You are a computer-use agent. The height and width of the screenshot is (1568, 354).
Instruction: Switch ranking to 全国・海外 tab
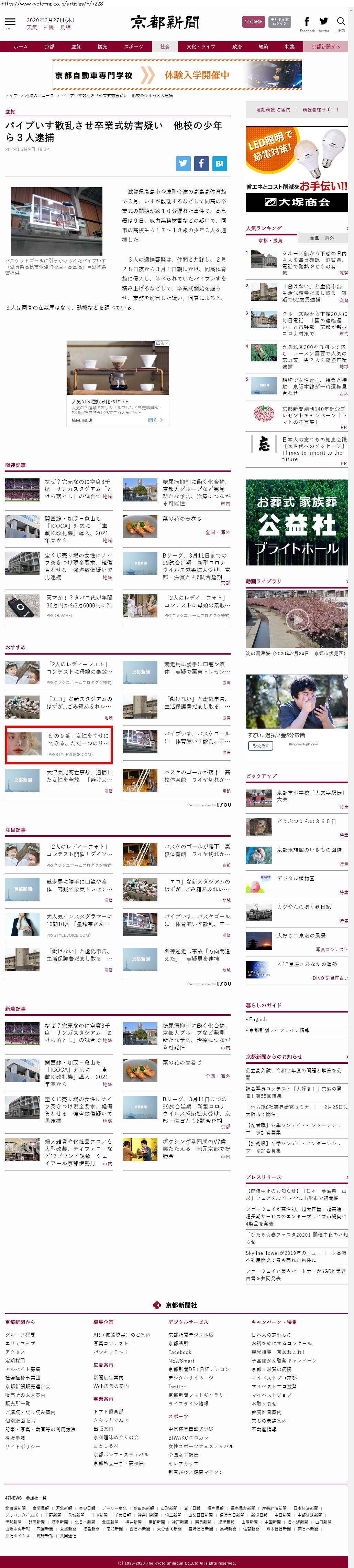pos(322,238)
